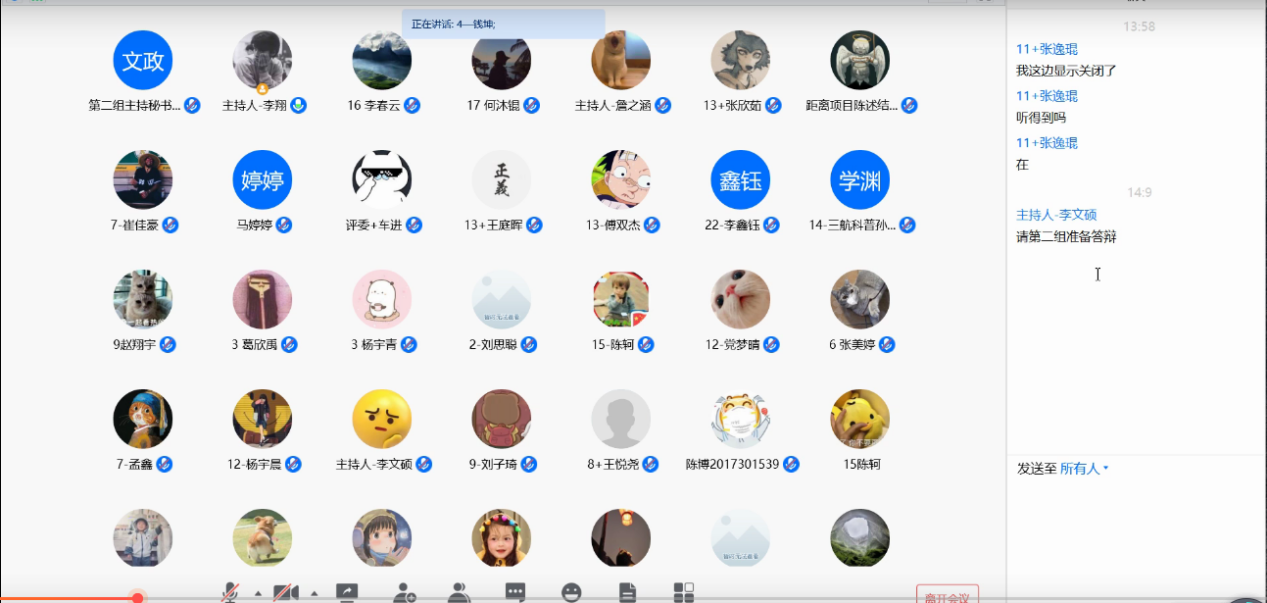Focus the chat message input area
Image resolution: width=1267 pixels, height=603 pixels.
(1135, 530)
